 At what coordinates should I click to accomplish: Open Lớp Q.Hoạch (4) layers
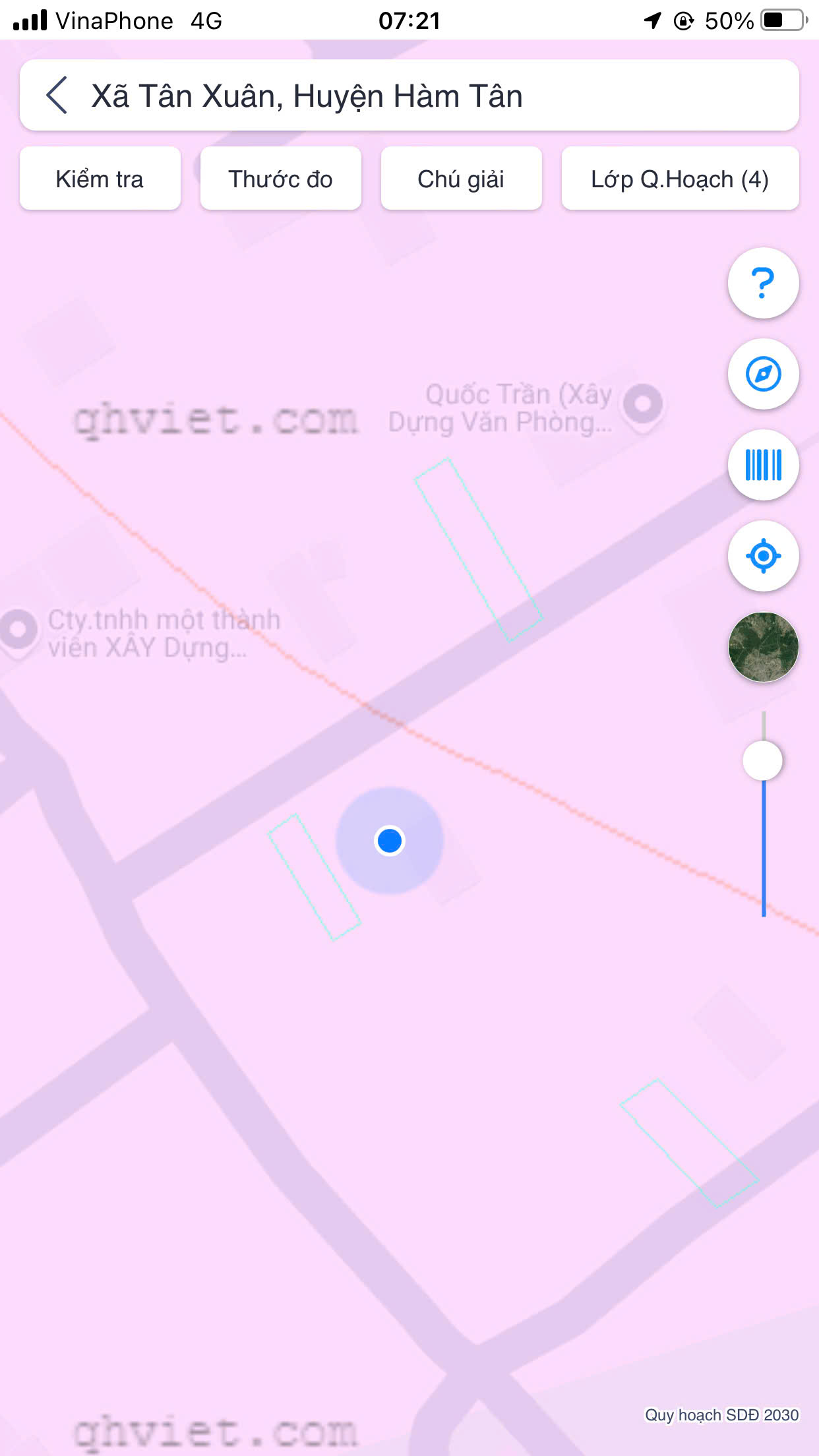pyautogui.click(x=680, y=179)
